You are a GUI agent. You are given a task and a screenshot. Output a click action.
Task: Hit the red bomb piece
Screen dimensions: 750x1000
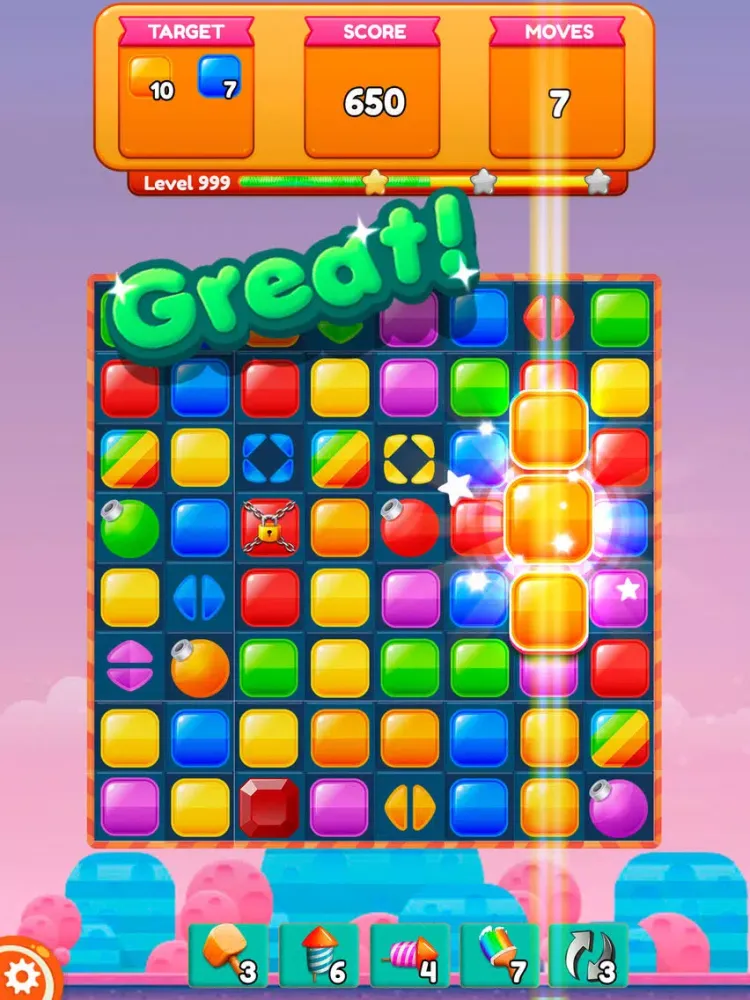[410, 527]
